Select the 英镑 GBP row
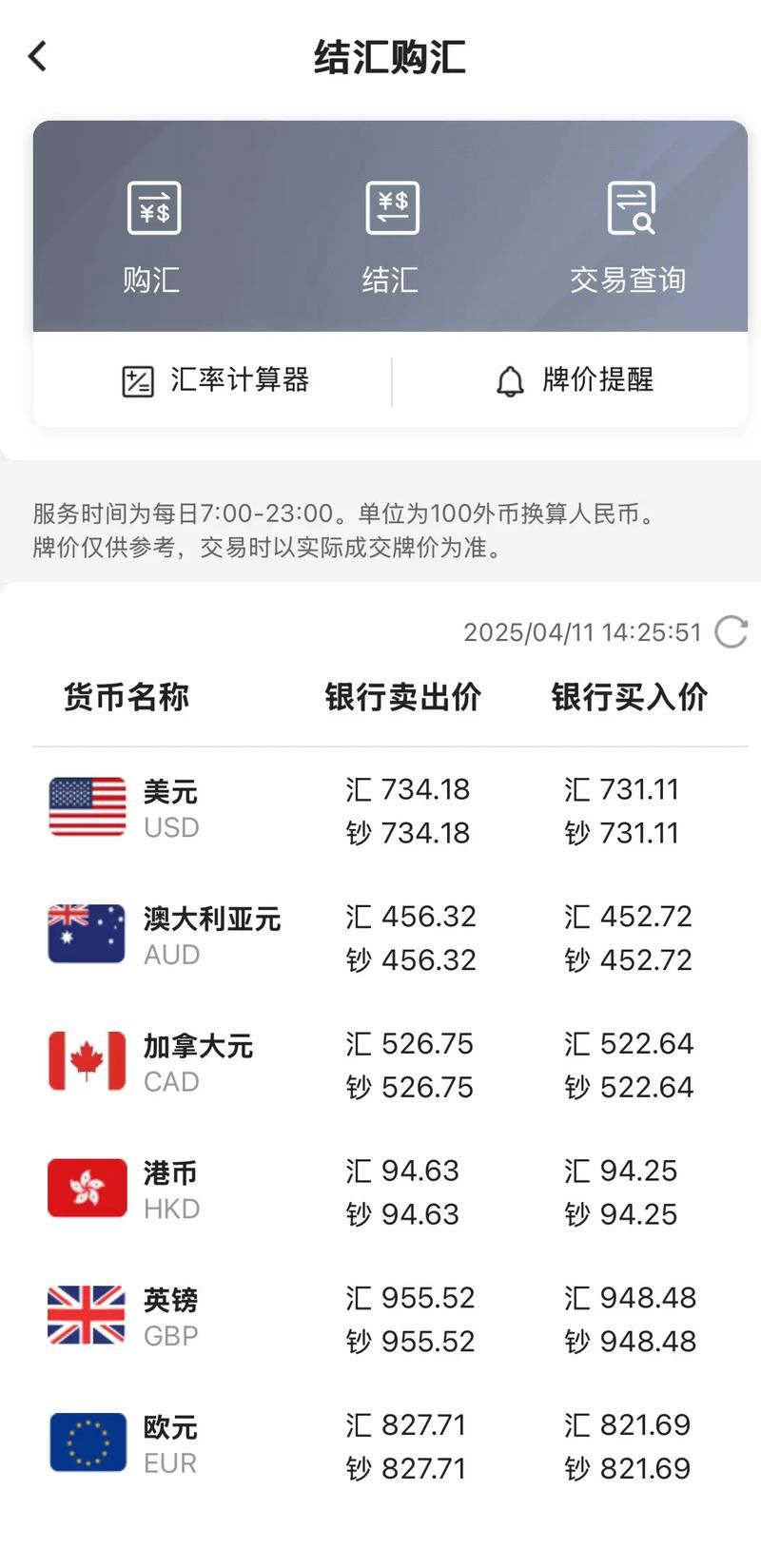 tap(390, 1319)
